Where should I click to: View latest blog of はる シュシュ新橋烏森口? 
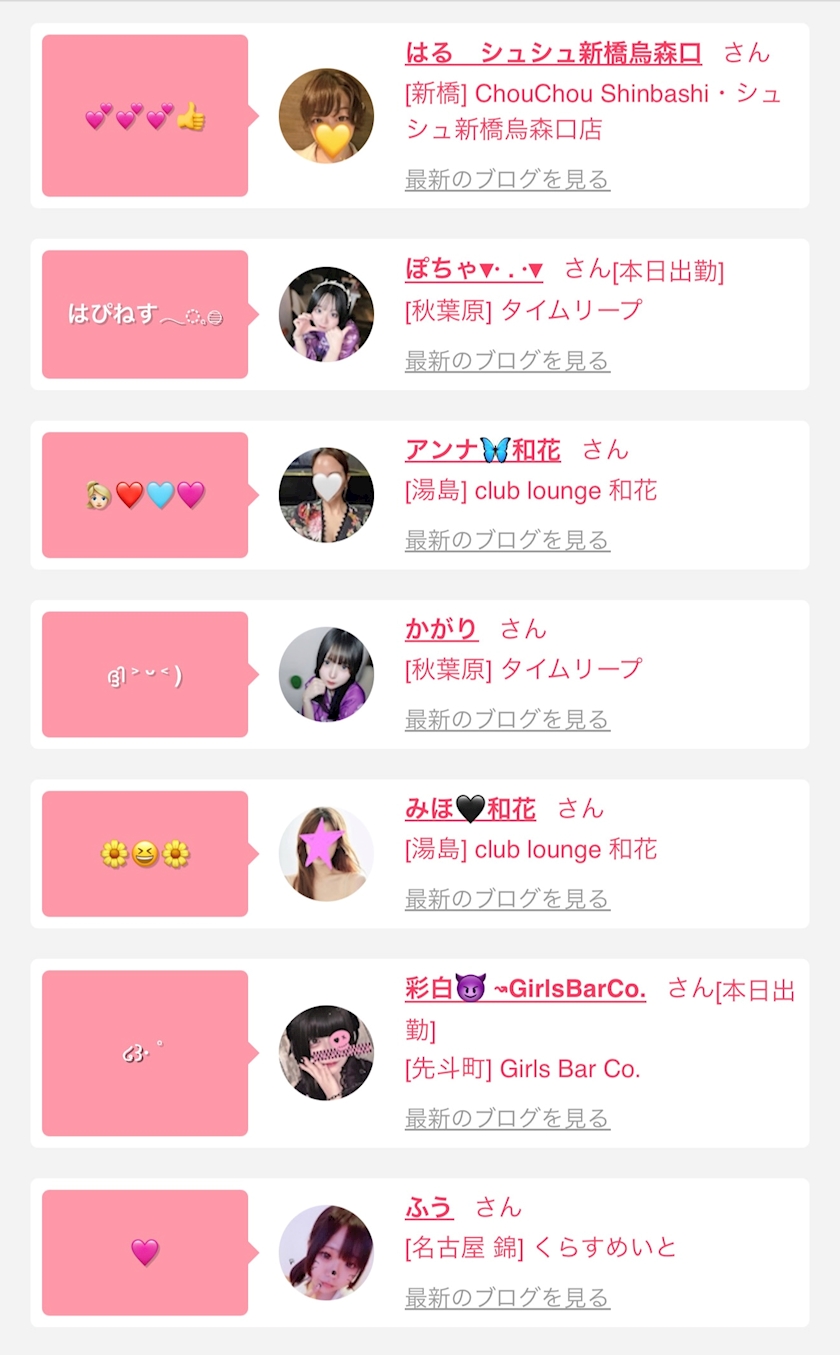pos(507,180)
